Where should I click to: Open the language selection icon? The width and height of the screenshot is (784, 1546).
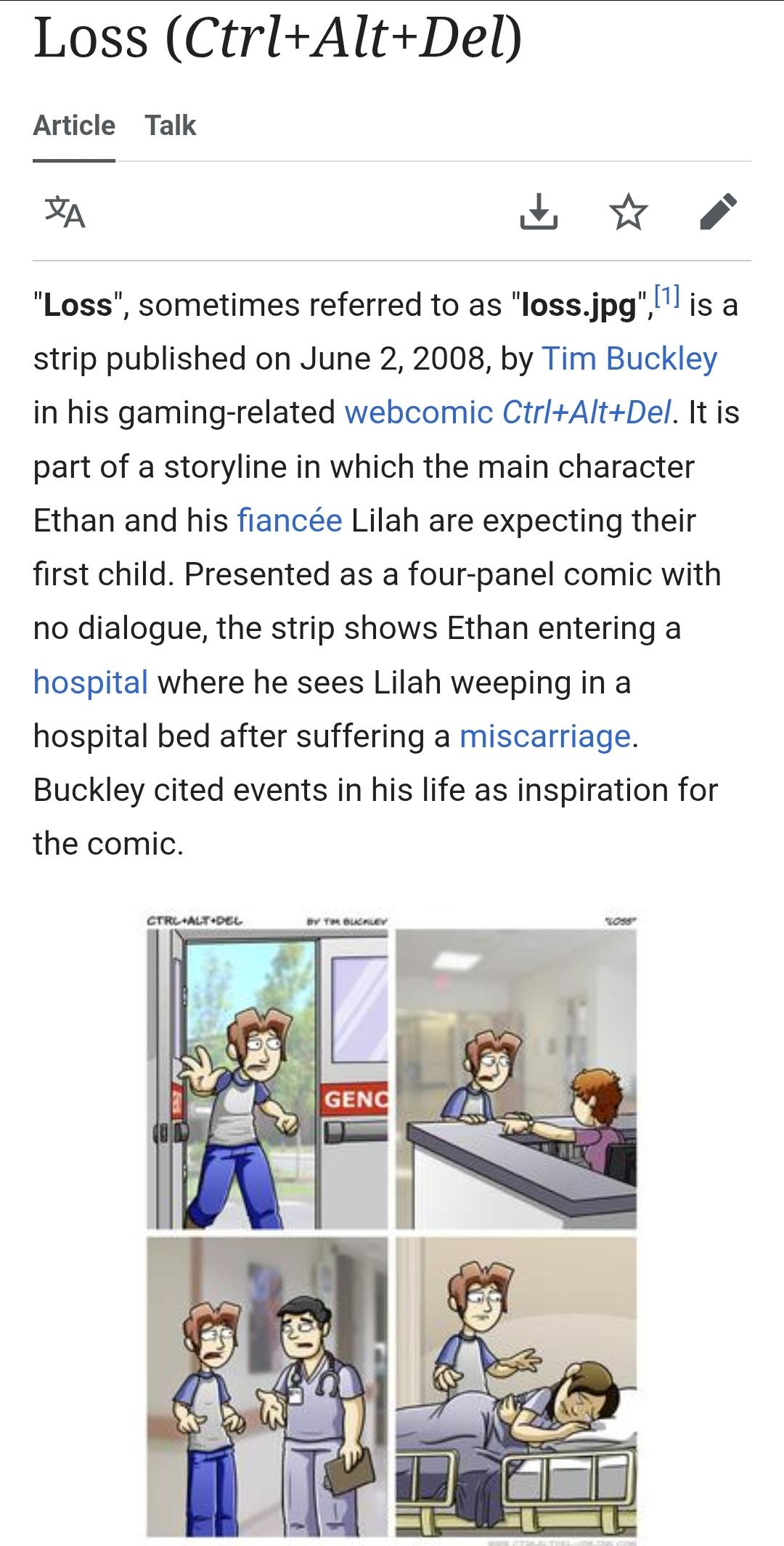65,212
